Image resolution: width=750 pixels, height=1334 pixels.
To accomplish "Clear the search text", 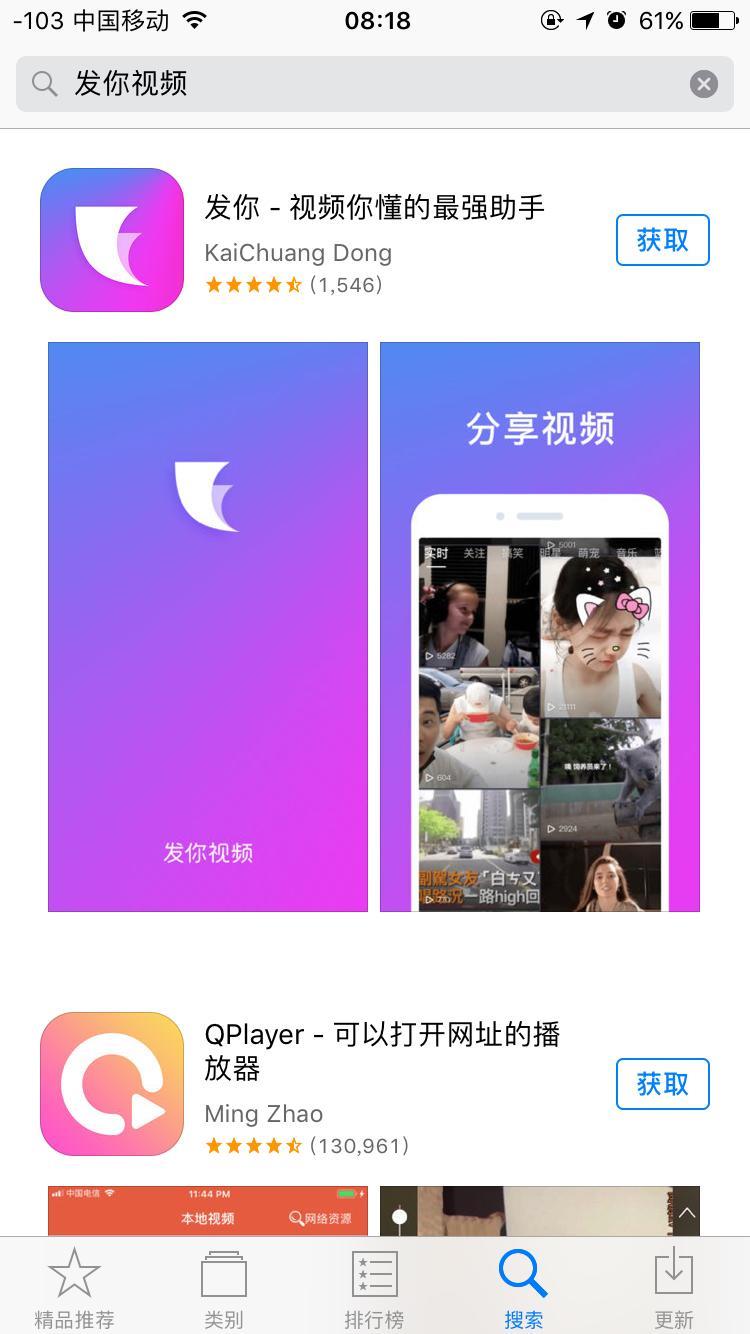I will tap(703, 84).
